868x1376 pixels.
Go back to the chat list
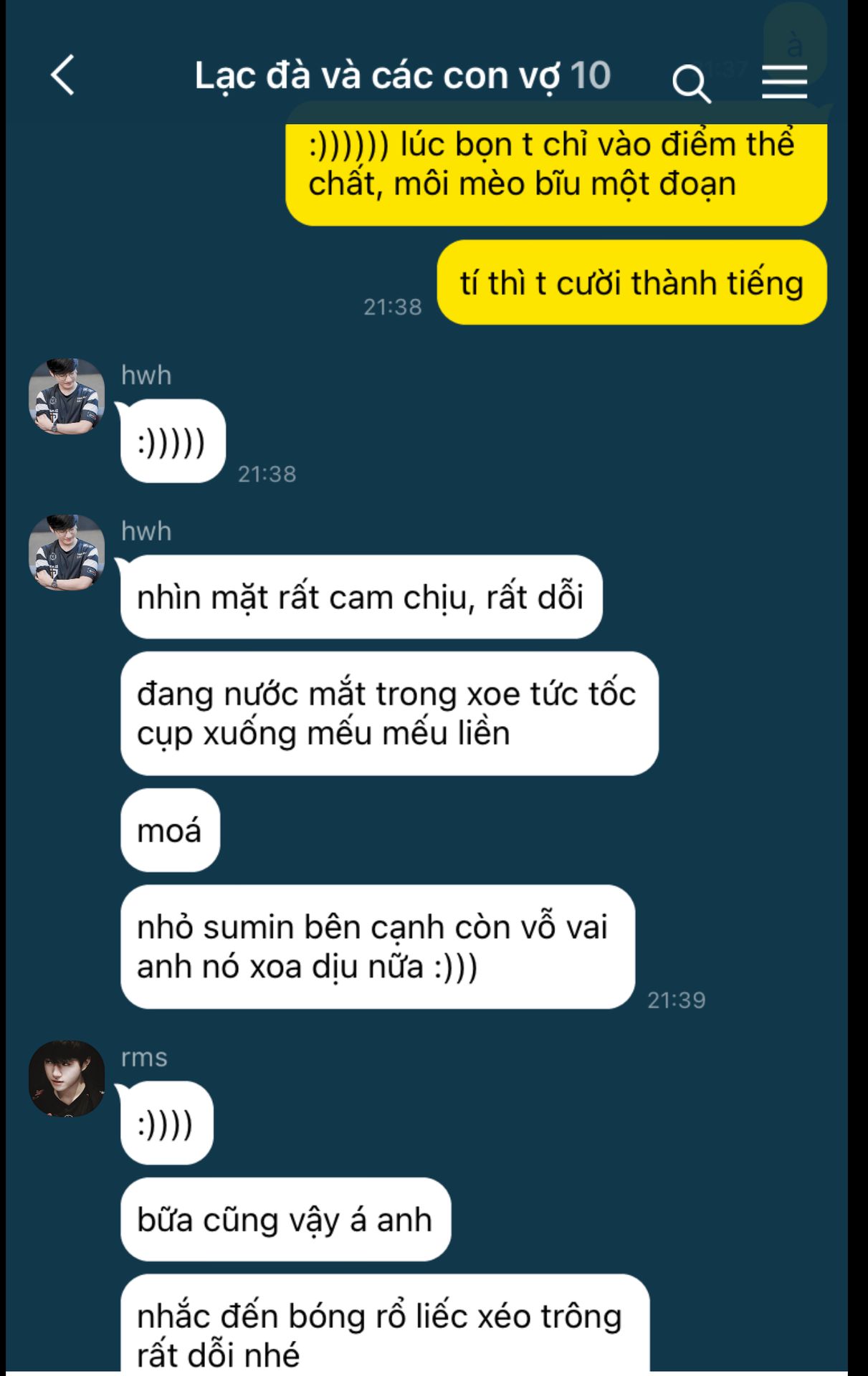point(63,75)
